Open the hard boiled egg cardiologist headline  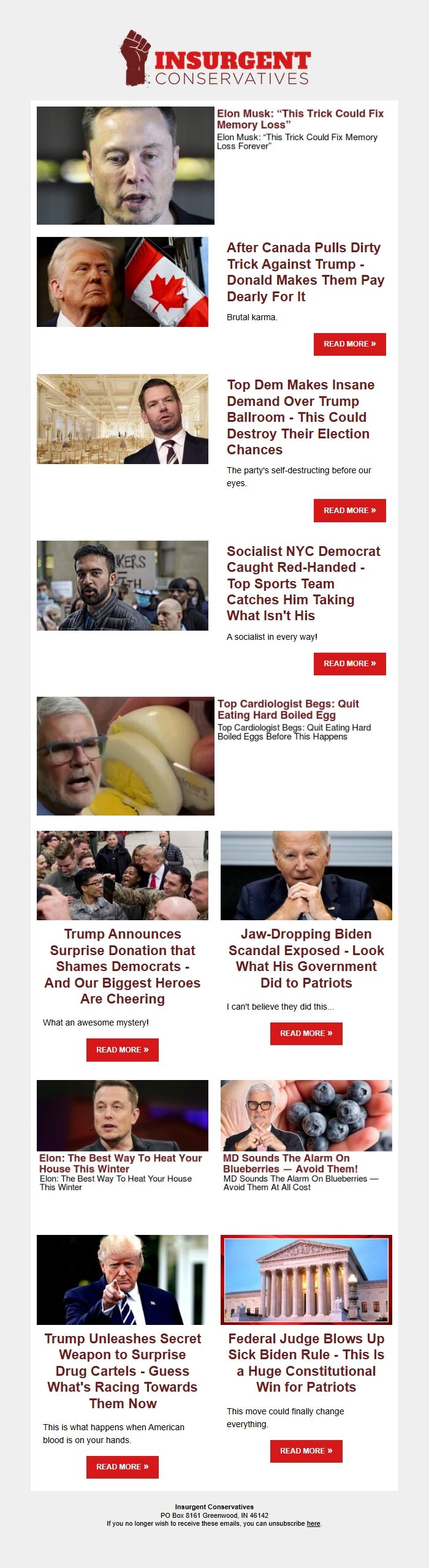click(288, 709)
